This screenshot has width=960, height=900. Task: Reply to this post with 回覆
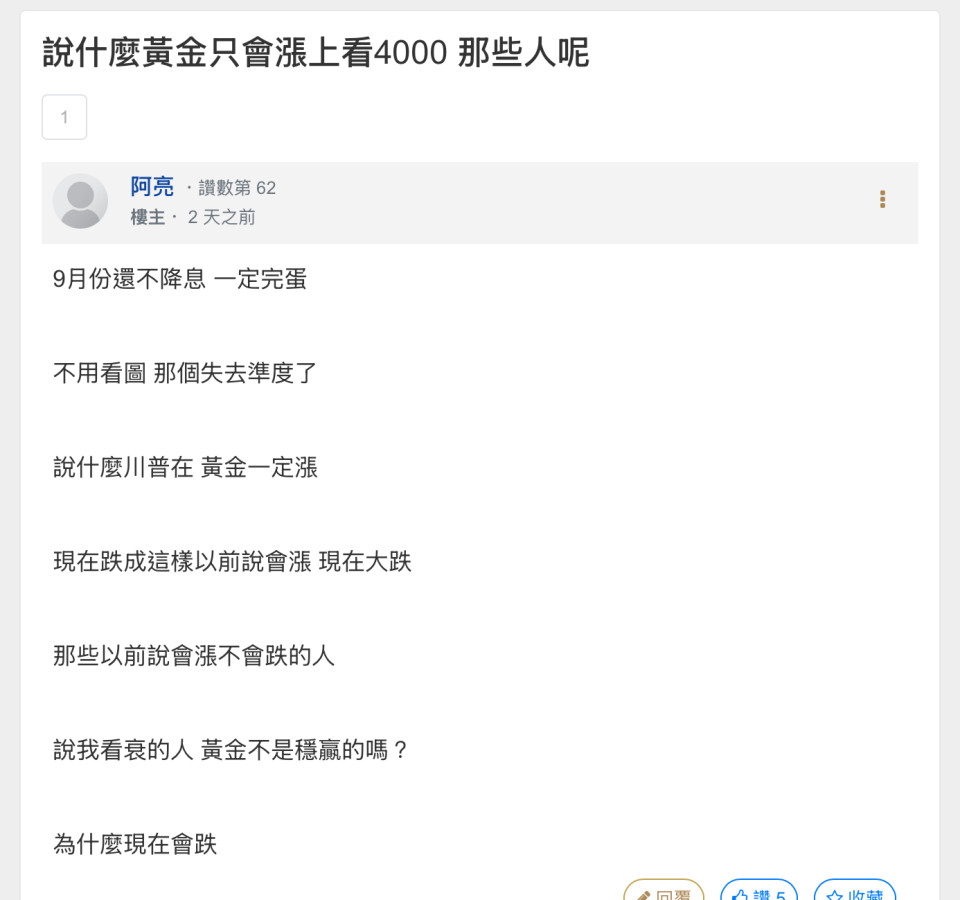(x=664, y=891)
